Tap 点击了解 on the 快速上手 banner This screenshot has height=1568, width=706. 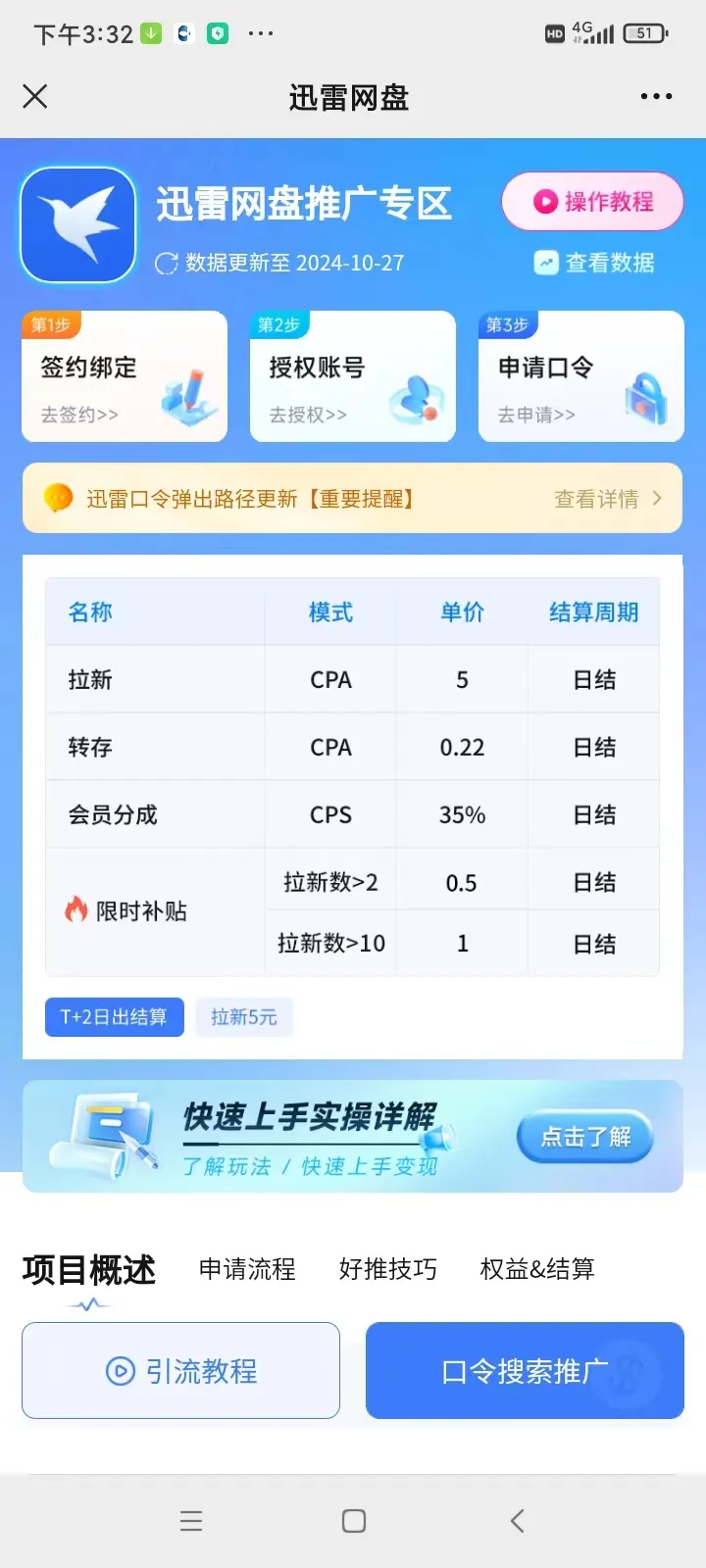click(585, 1137)
